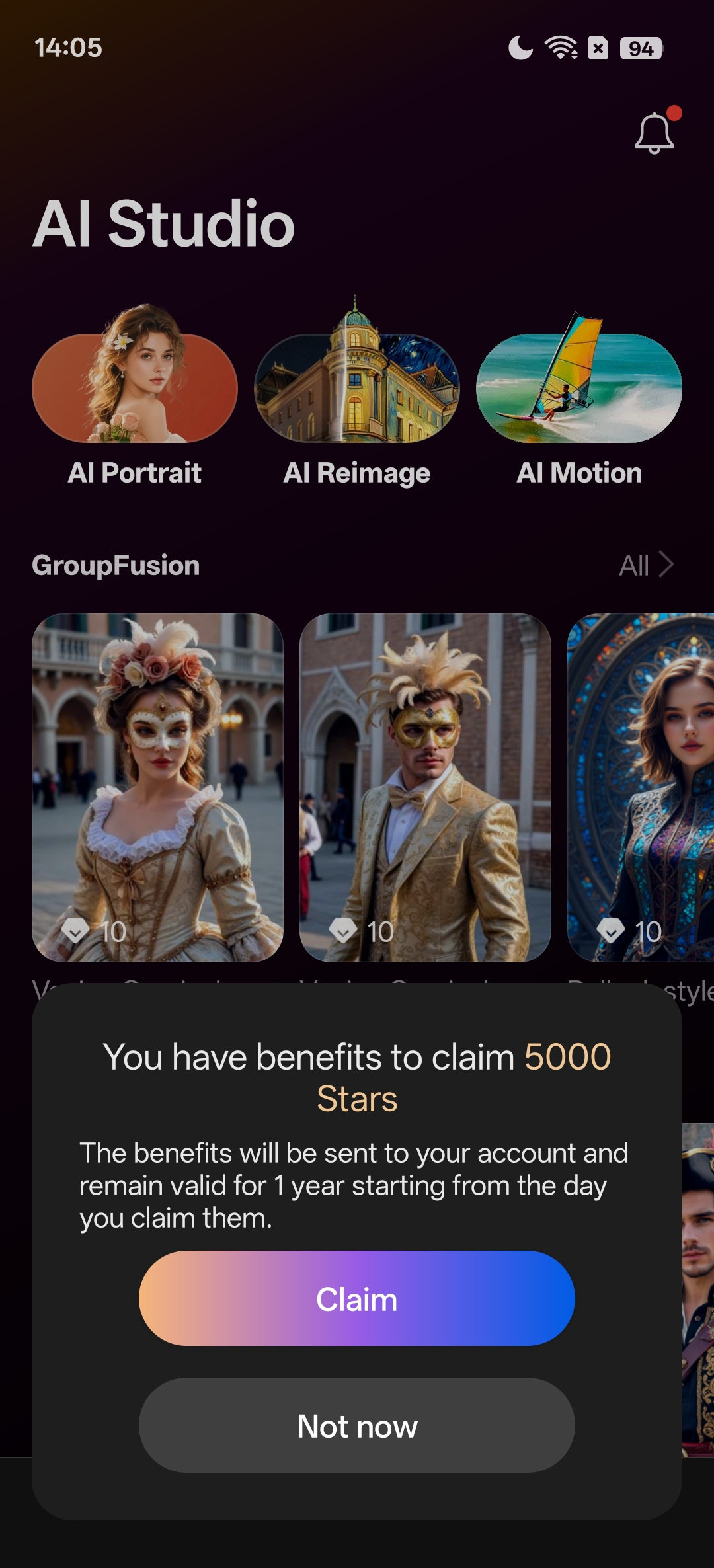Viewport: 714px width, 1568px height.
Task: Open the masked woman carnival style card
Action: (x=157, y=787)
